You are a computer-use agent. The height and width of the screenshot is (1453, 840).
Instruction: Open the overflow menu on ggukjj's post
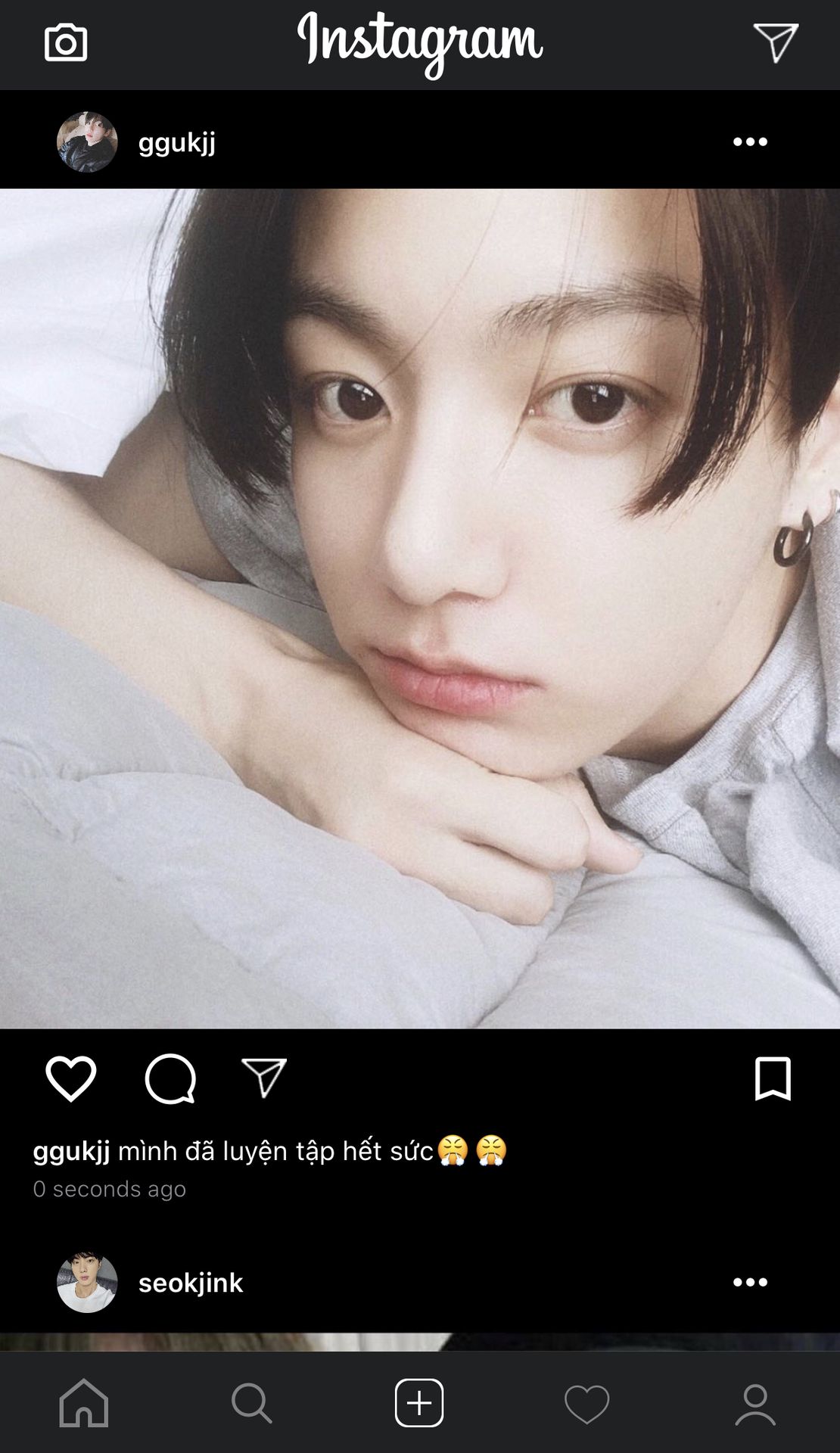[x=750, y=142]
